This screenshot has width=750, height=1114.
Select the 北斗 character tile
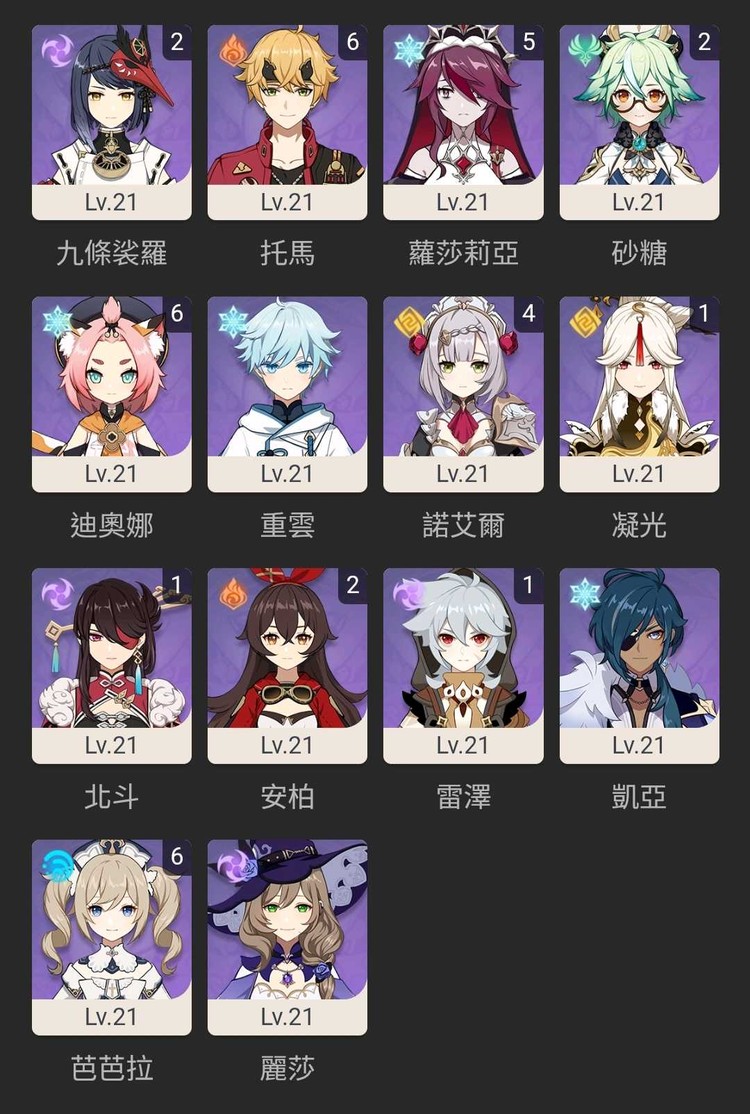[x=111, y=666]
